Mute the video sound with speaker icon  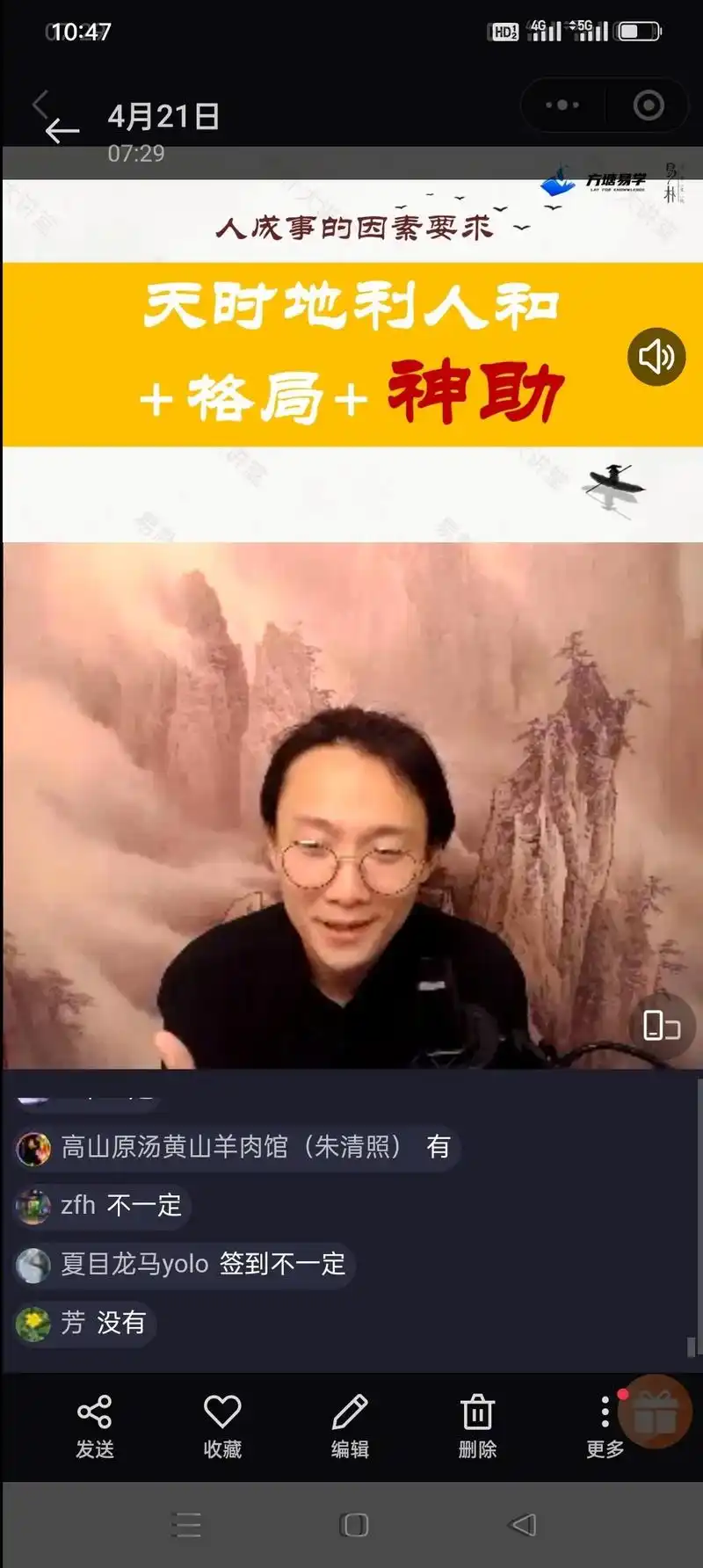pos(656,357)
